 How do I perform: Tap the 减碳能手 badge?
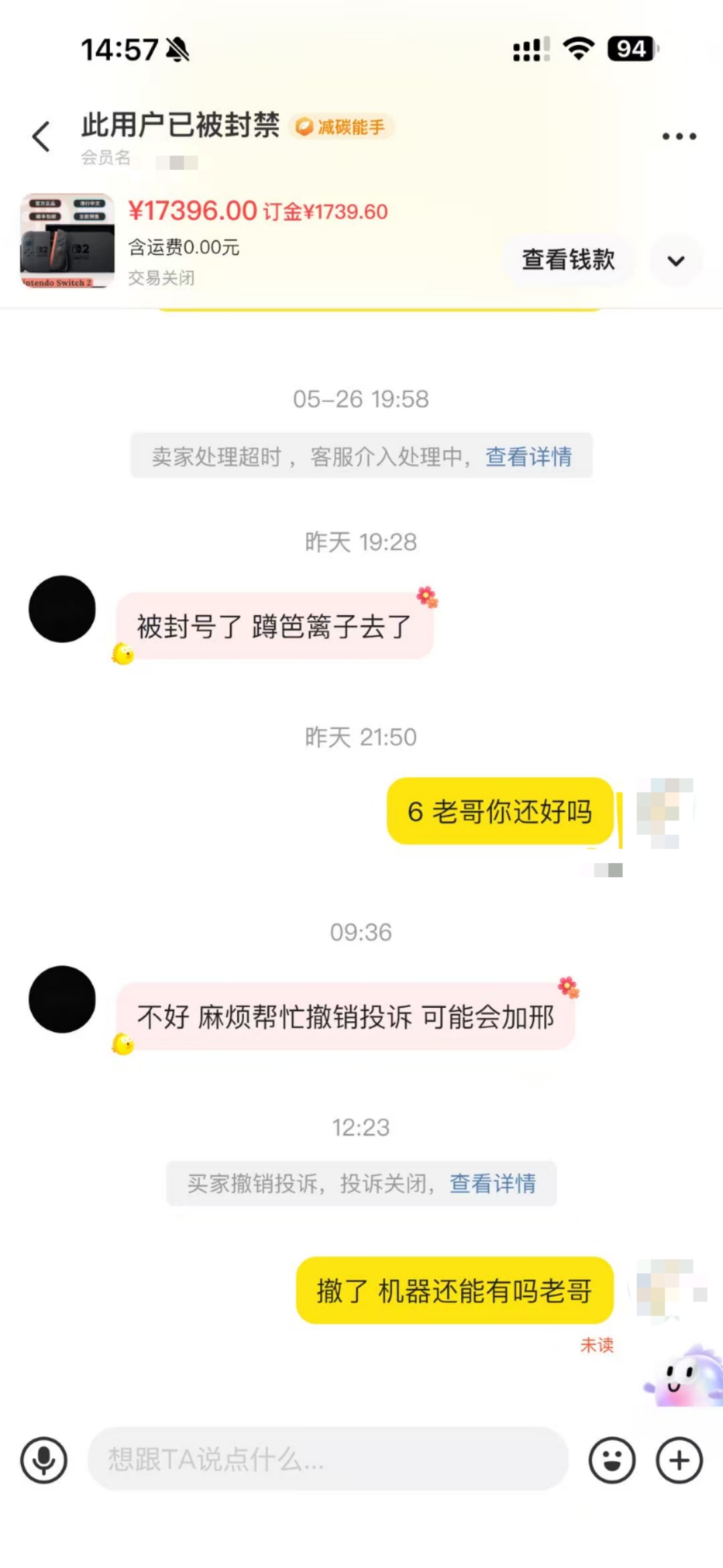pyautogui.click(x=341, y=127)
